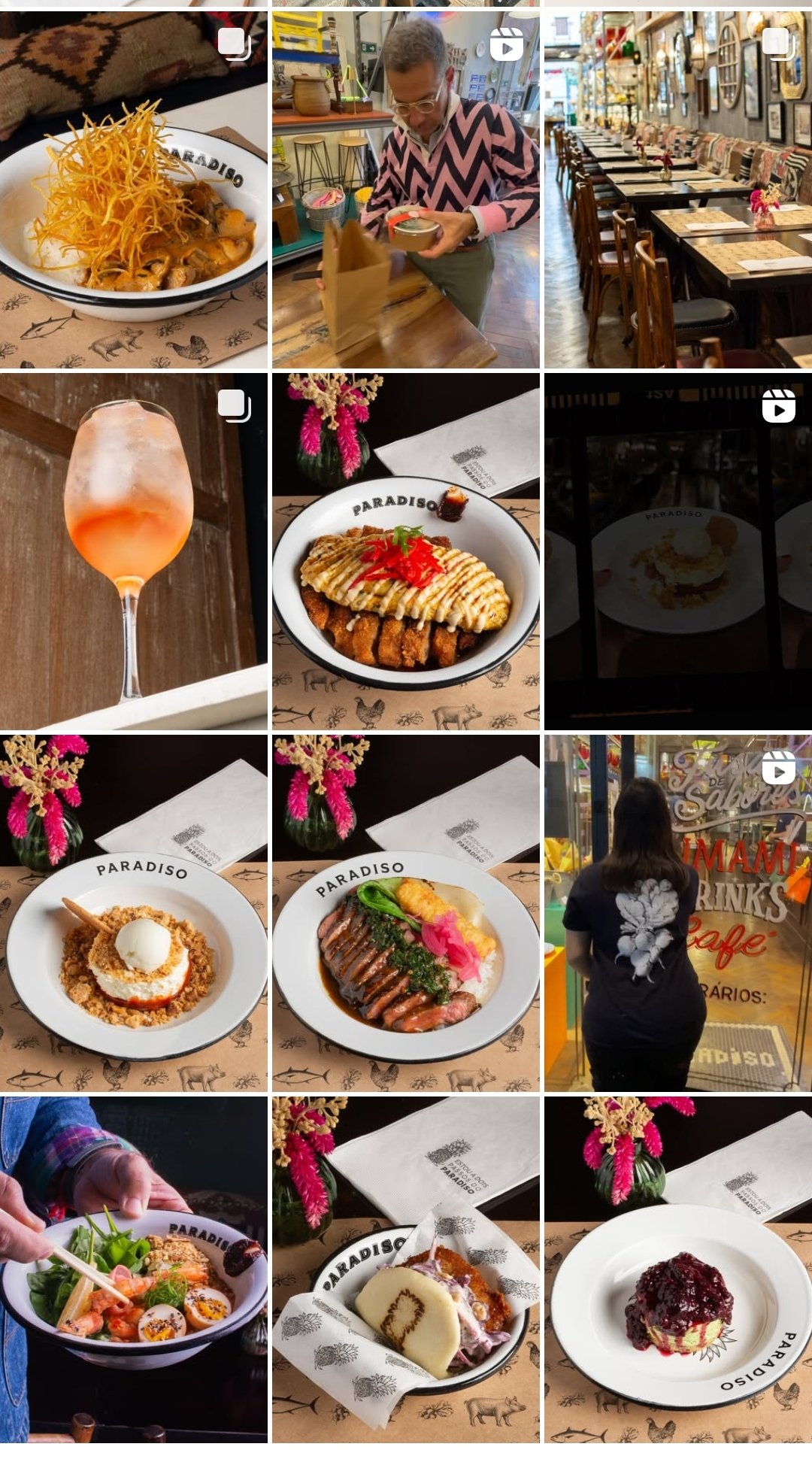Open the dessert with ice cream scoop post
Screen dimensions: 812x1468
point(134,913)
